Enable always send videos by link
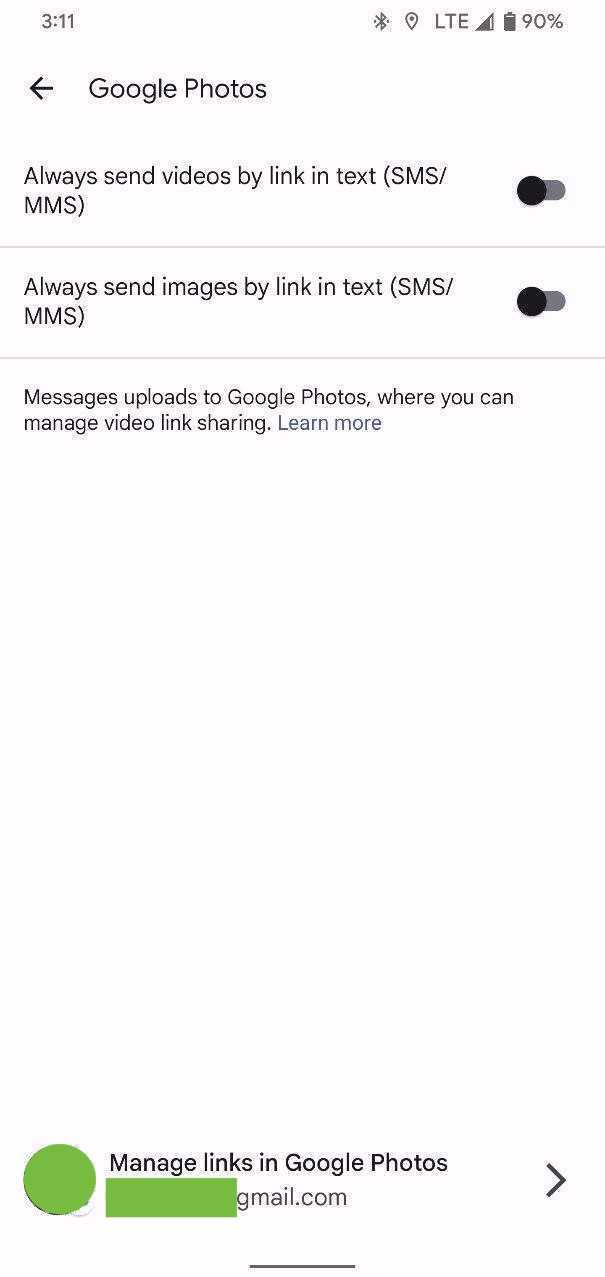605x1277 pixels. pyautogui.click(x=541, y=190)
